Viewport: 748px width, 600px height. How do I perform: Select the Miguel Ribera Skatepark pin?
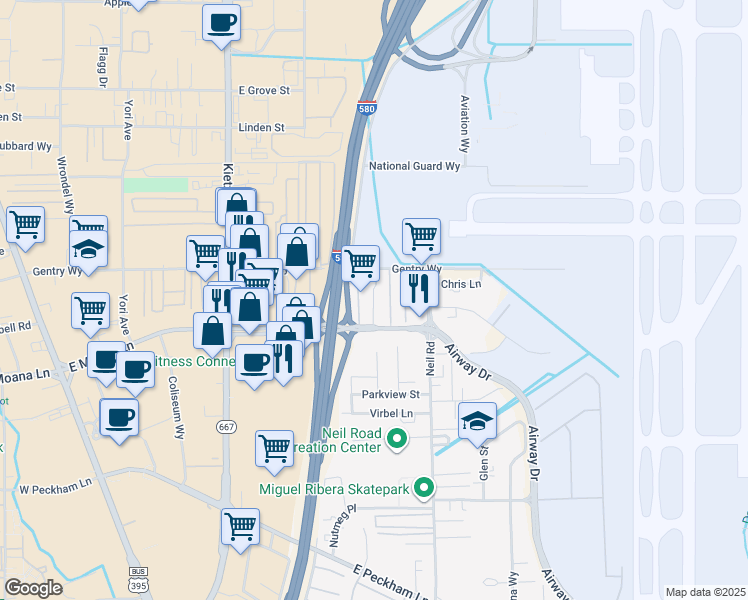[425, 488]
